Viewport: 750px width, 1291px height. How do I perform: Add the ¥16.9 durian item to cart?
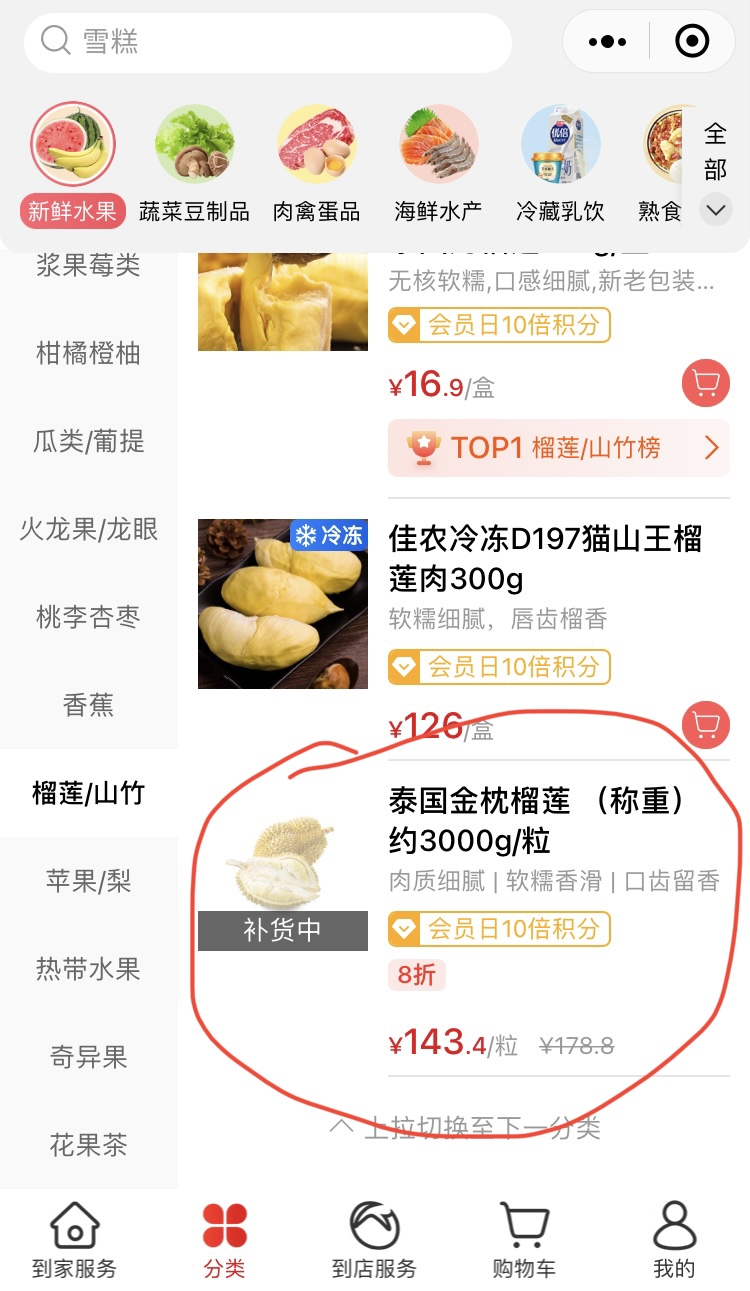706,384
